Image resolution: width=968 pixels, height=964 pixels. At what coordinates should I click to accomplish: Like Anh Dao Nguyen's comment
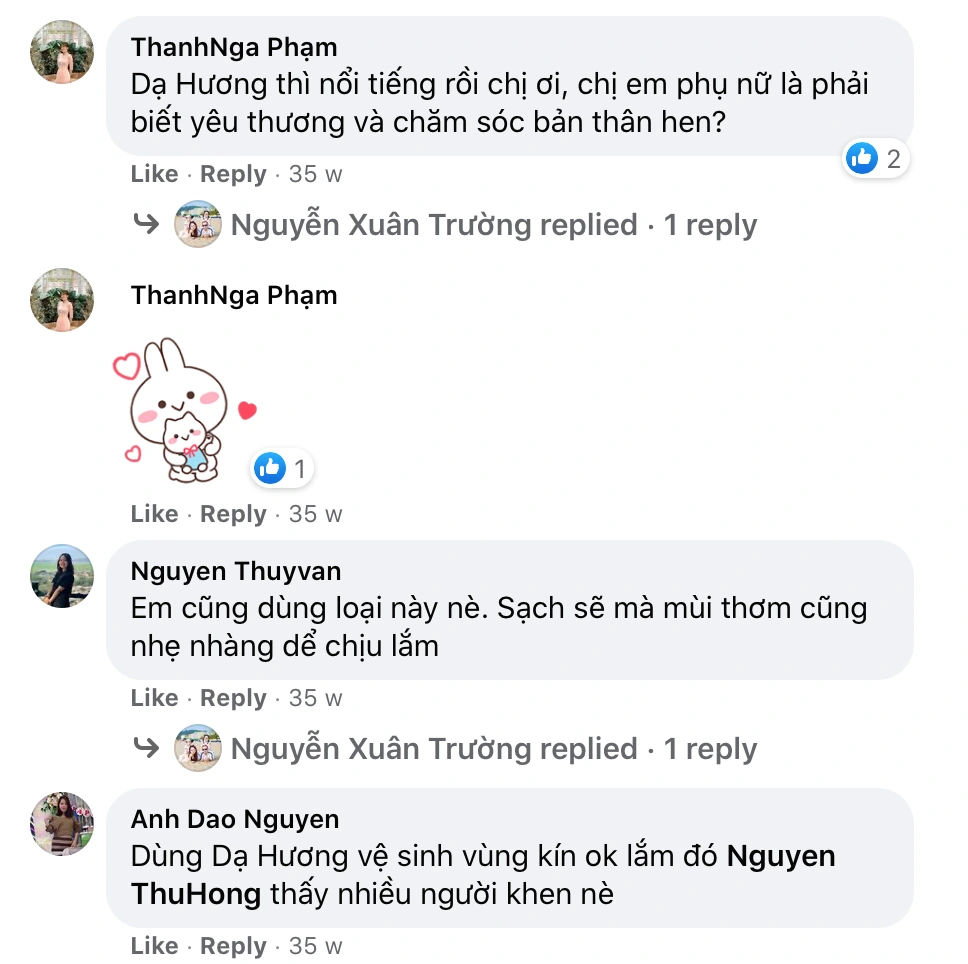click(154, 946)
